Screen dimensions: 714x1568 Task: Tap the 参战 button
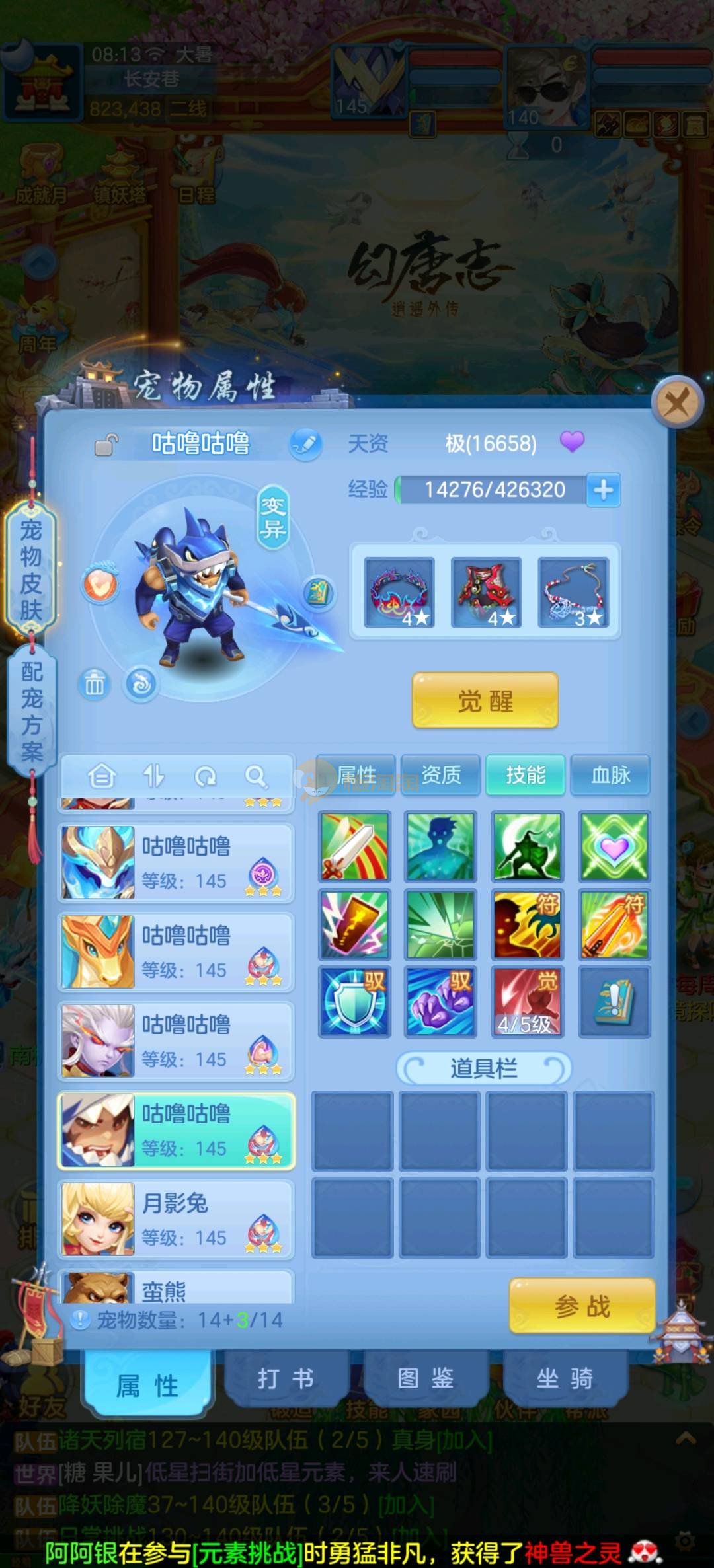coord(582,1306)
